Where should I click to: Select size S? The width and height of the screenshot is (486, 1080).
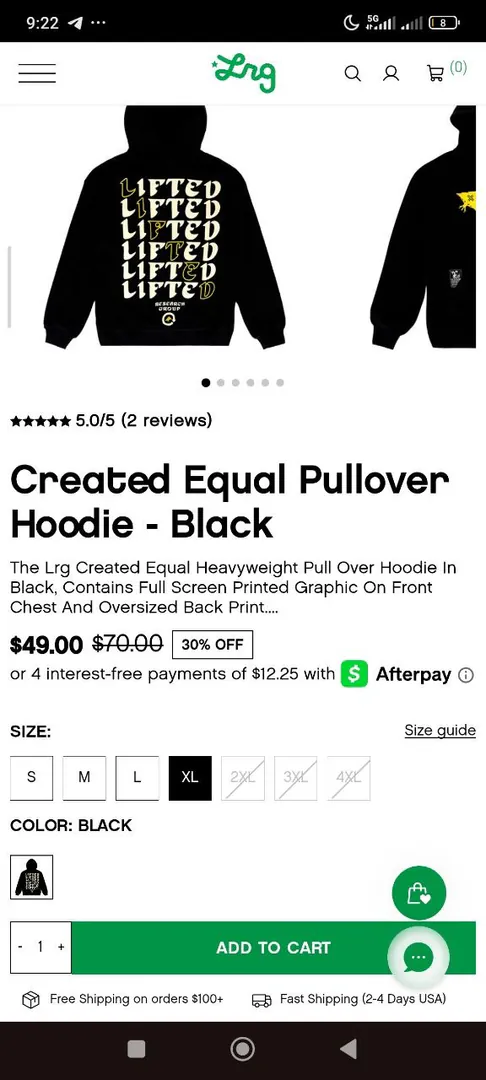point(32,778)
